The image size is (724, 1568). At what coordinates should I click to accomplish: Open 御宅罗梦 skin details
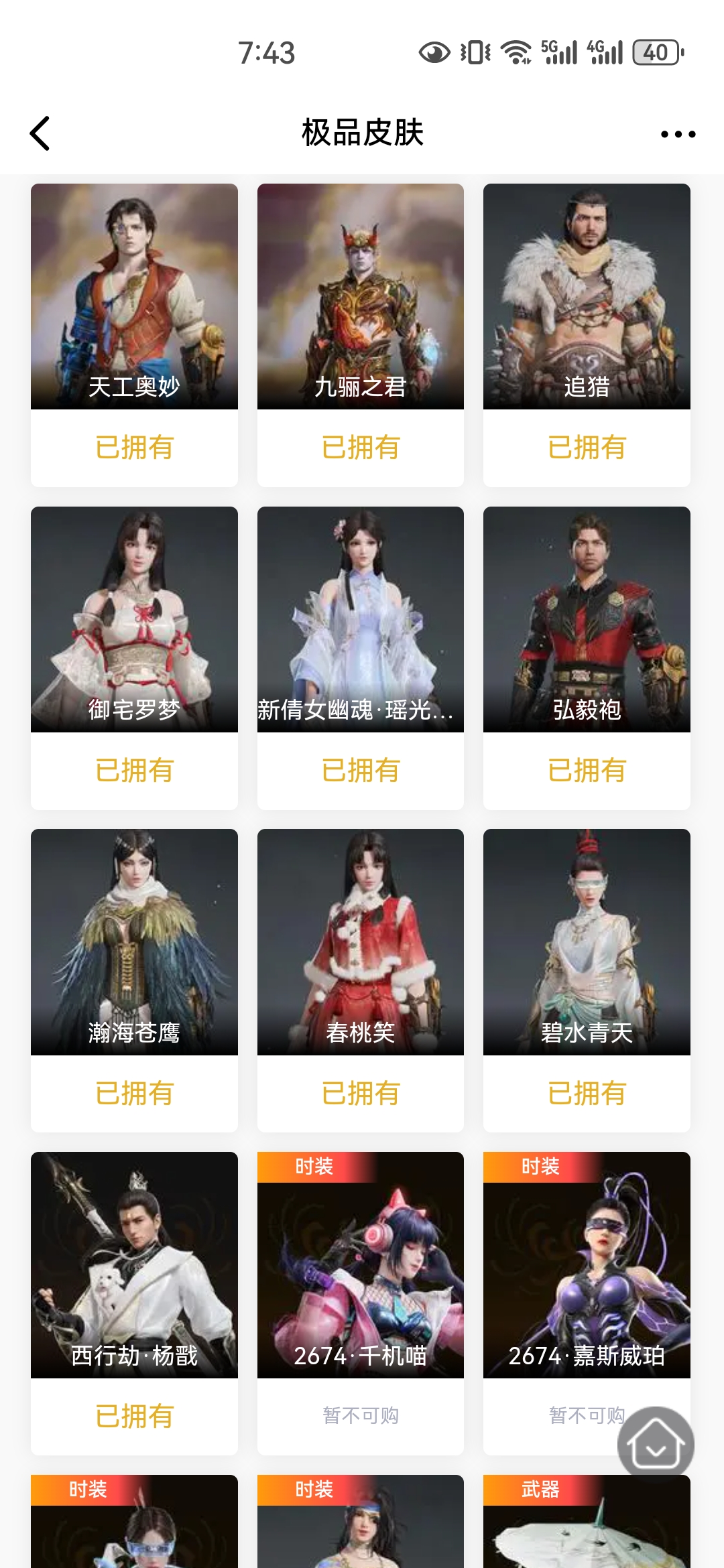coord(134,619)
